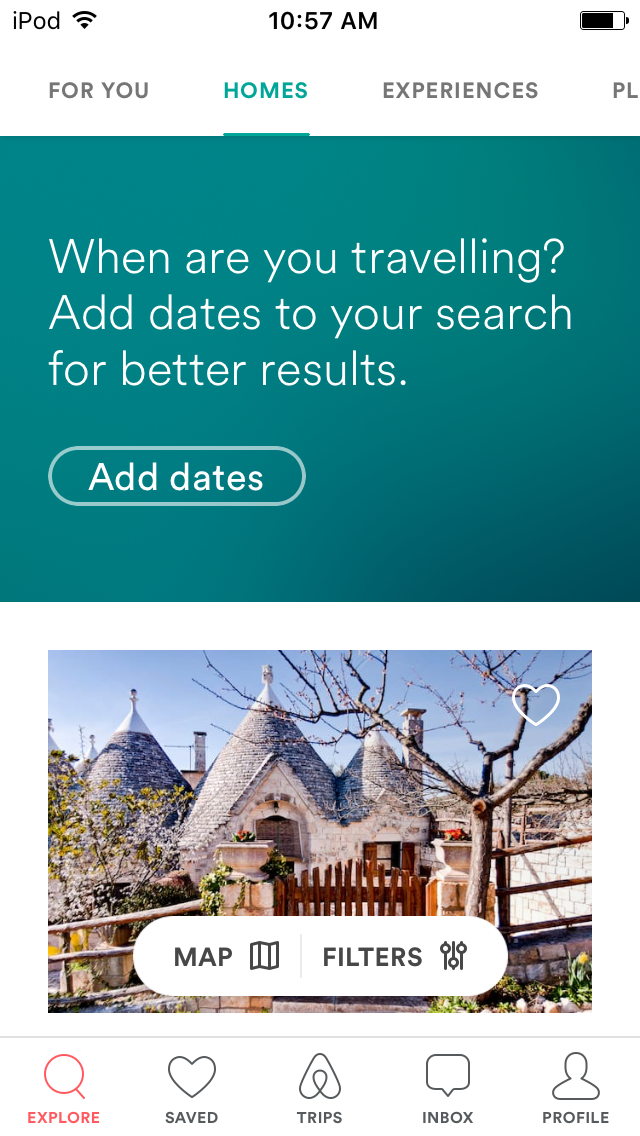
Task: Go to the Explore tab
Action: [64, 1087]
